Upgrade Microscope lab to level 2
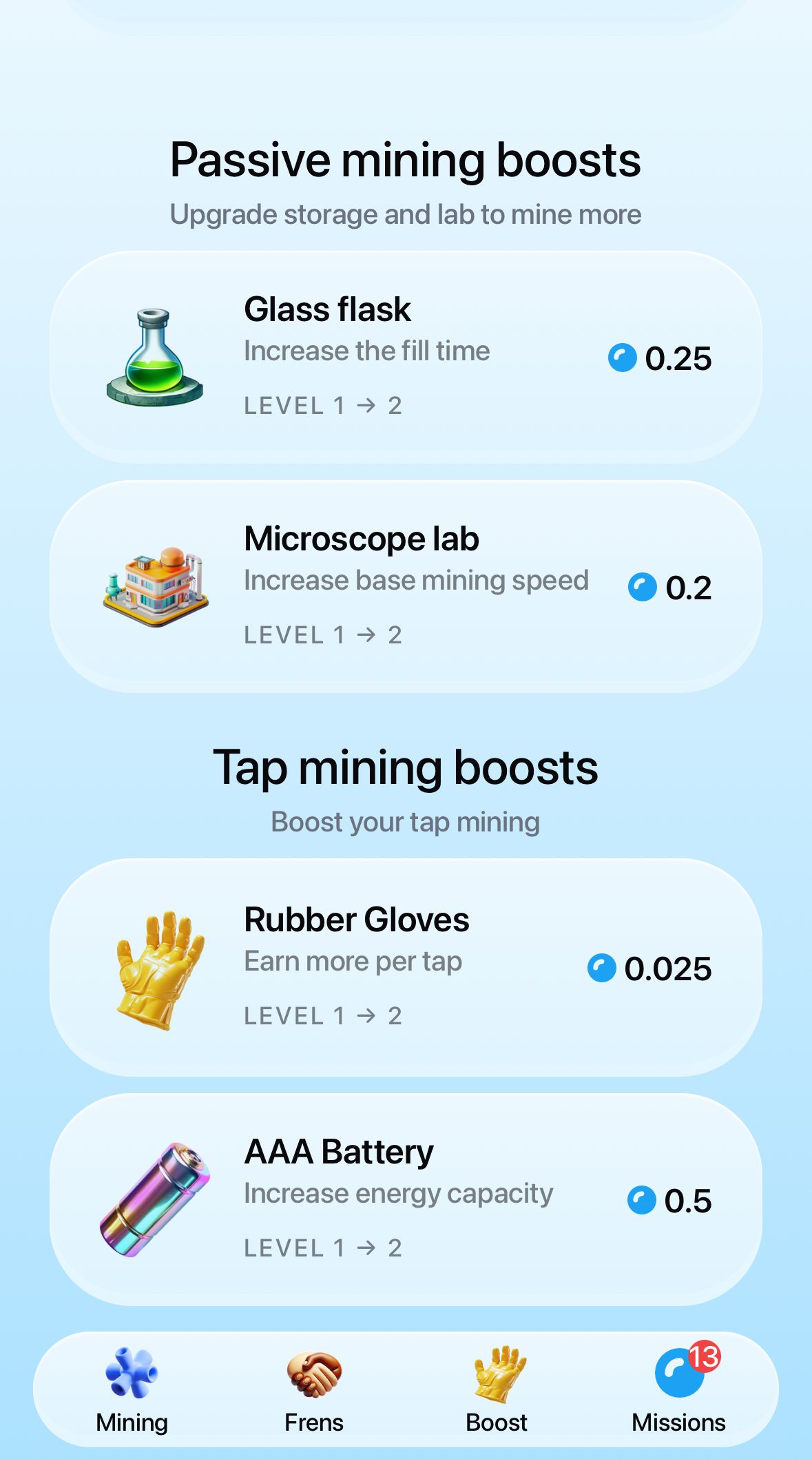 point(406,585)
